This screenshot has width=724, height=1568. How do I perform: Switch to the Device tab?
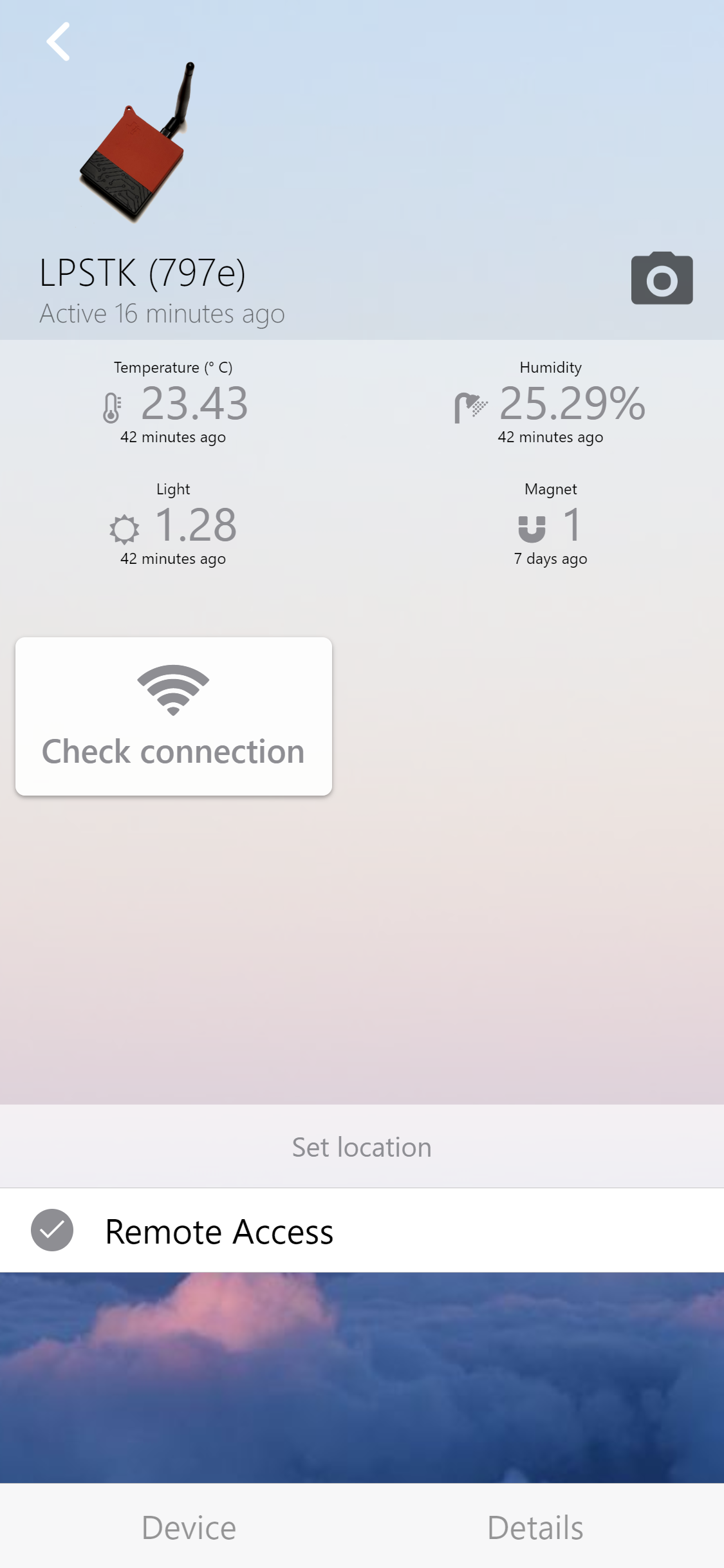click(189, 1527)
